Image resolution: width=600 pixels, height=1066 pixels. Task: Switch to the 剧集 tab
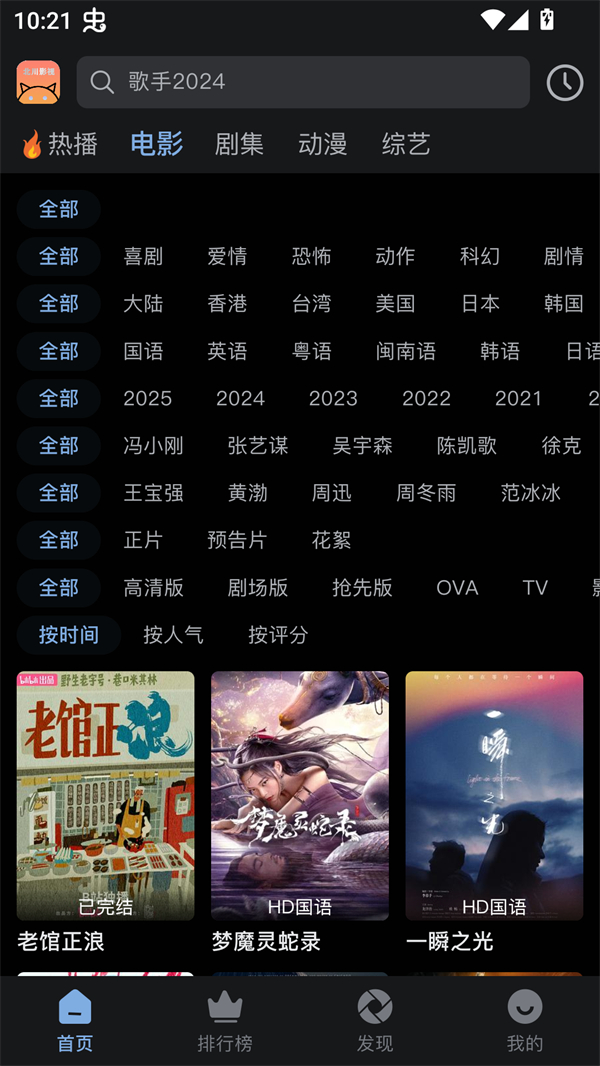point(239,144)
